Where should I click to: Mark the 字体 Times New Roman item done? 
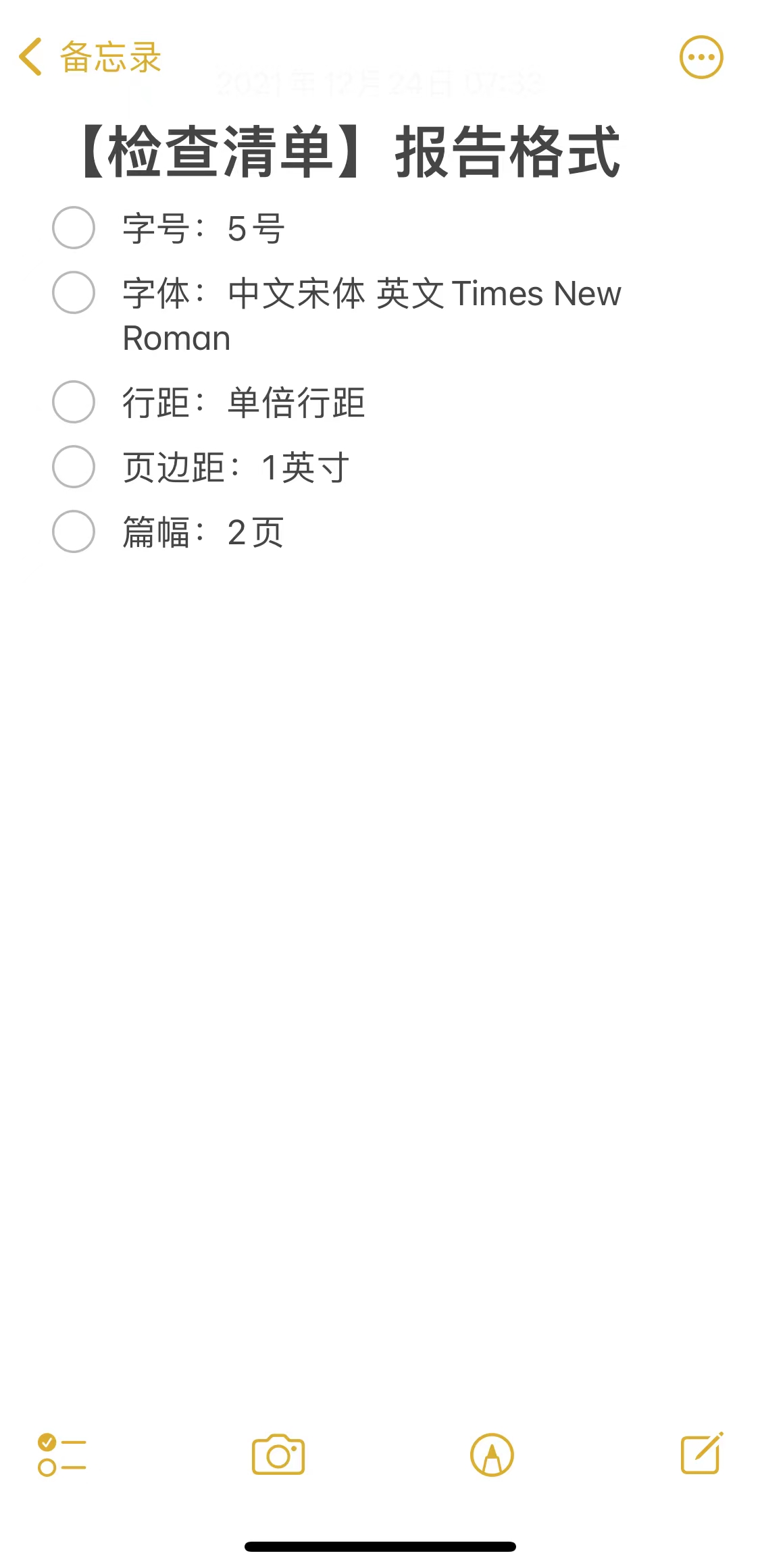[74, 292]
